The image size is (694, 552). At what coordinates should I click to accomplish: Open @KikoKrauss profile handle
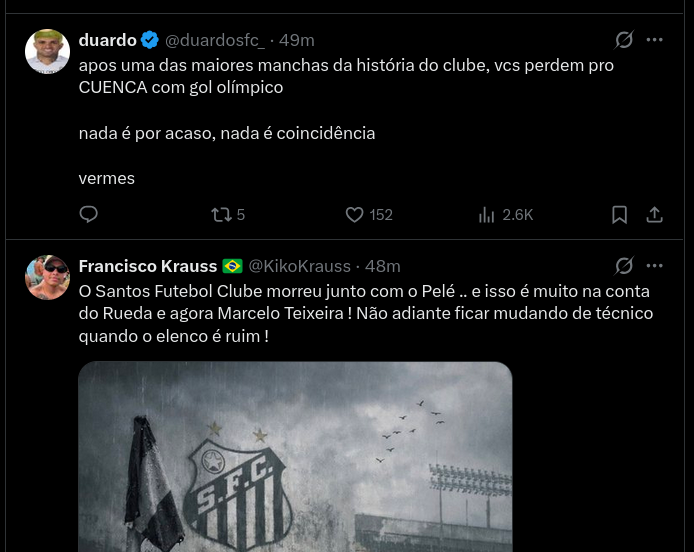point(299,266)
